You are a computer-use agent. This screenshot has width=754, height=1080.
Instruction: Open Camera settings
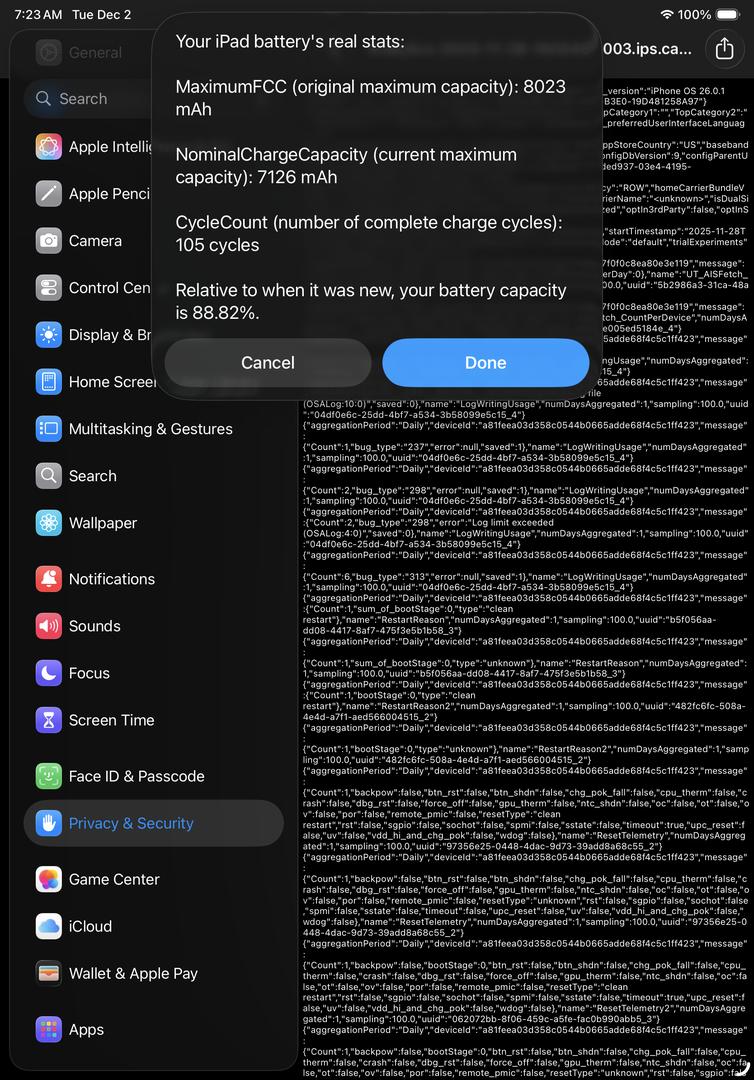coord(95,241)
